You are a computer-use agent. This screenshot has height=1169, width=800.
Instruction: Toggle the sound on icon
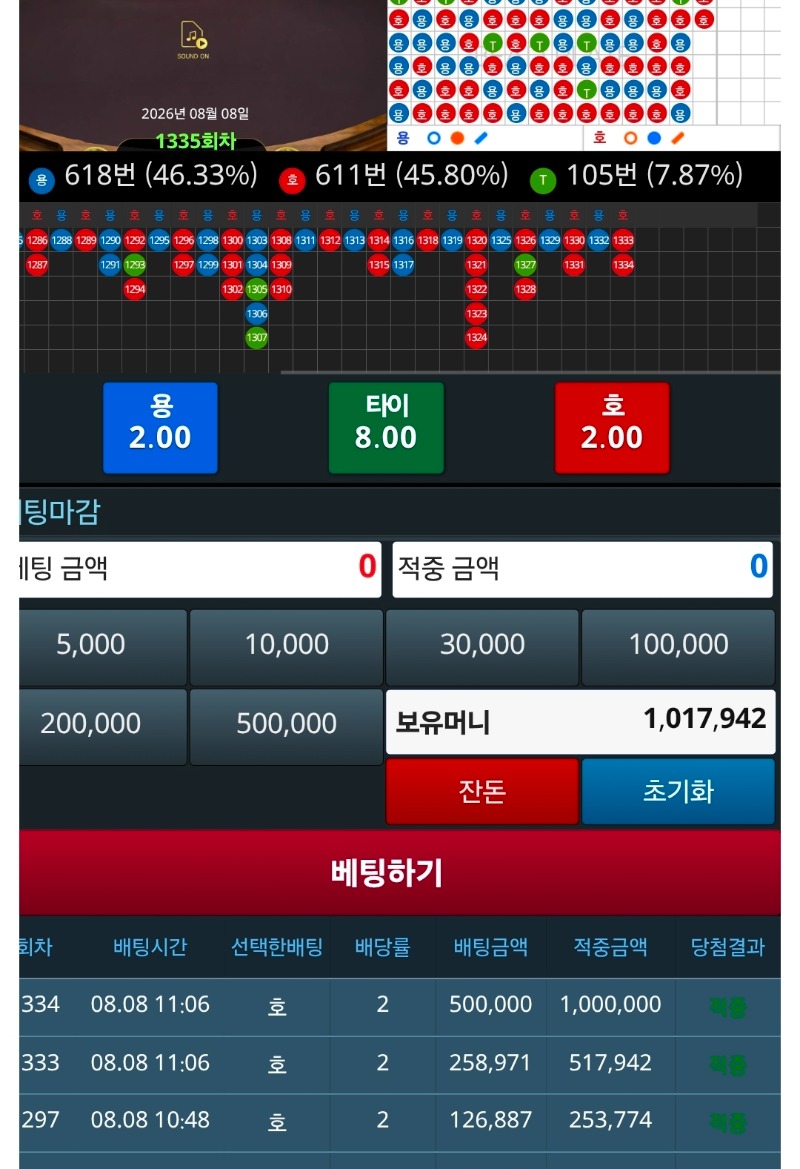pos(193,40)
